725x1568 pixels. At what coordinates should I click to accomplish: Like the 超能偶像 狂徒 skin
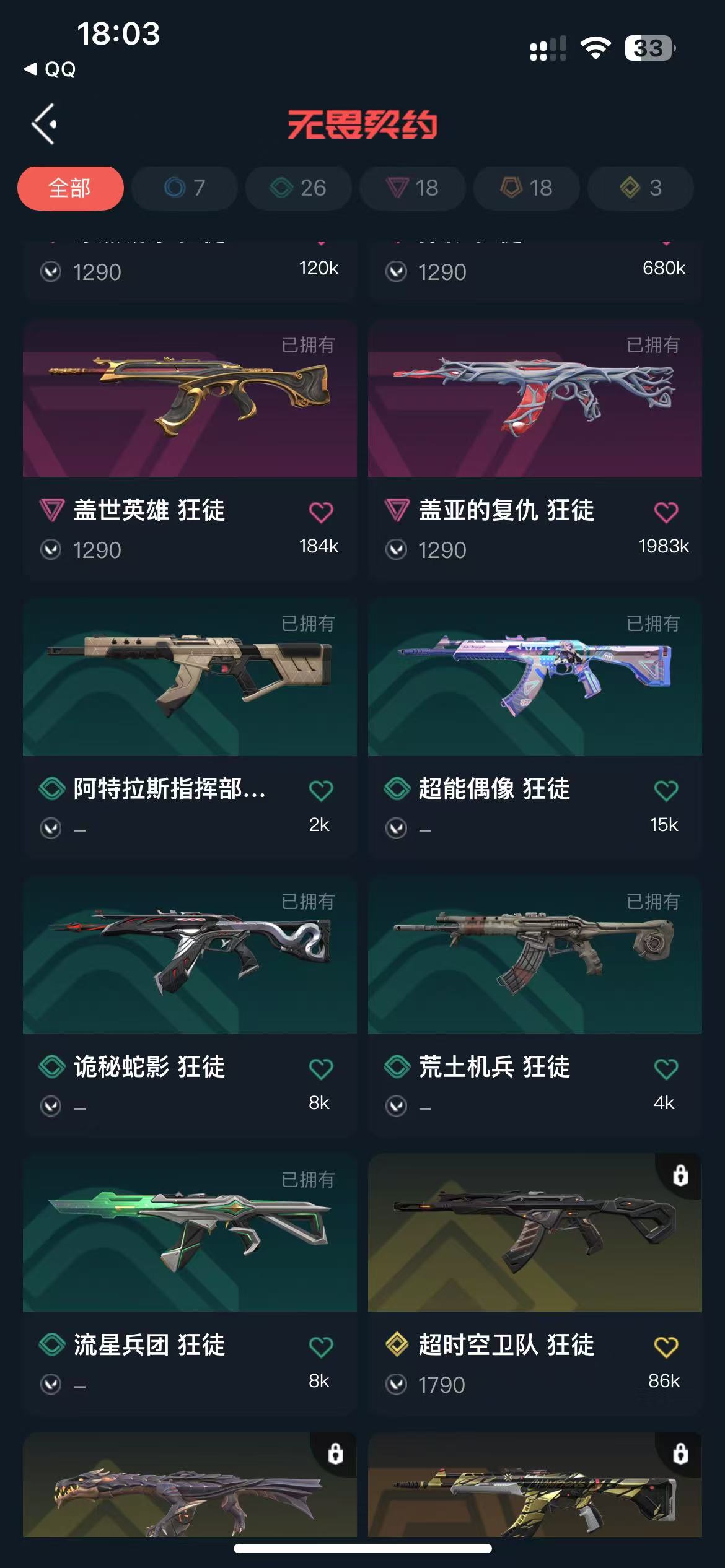666,790
